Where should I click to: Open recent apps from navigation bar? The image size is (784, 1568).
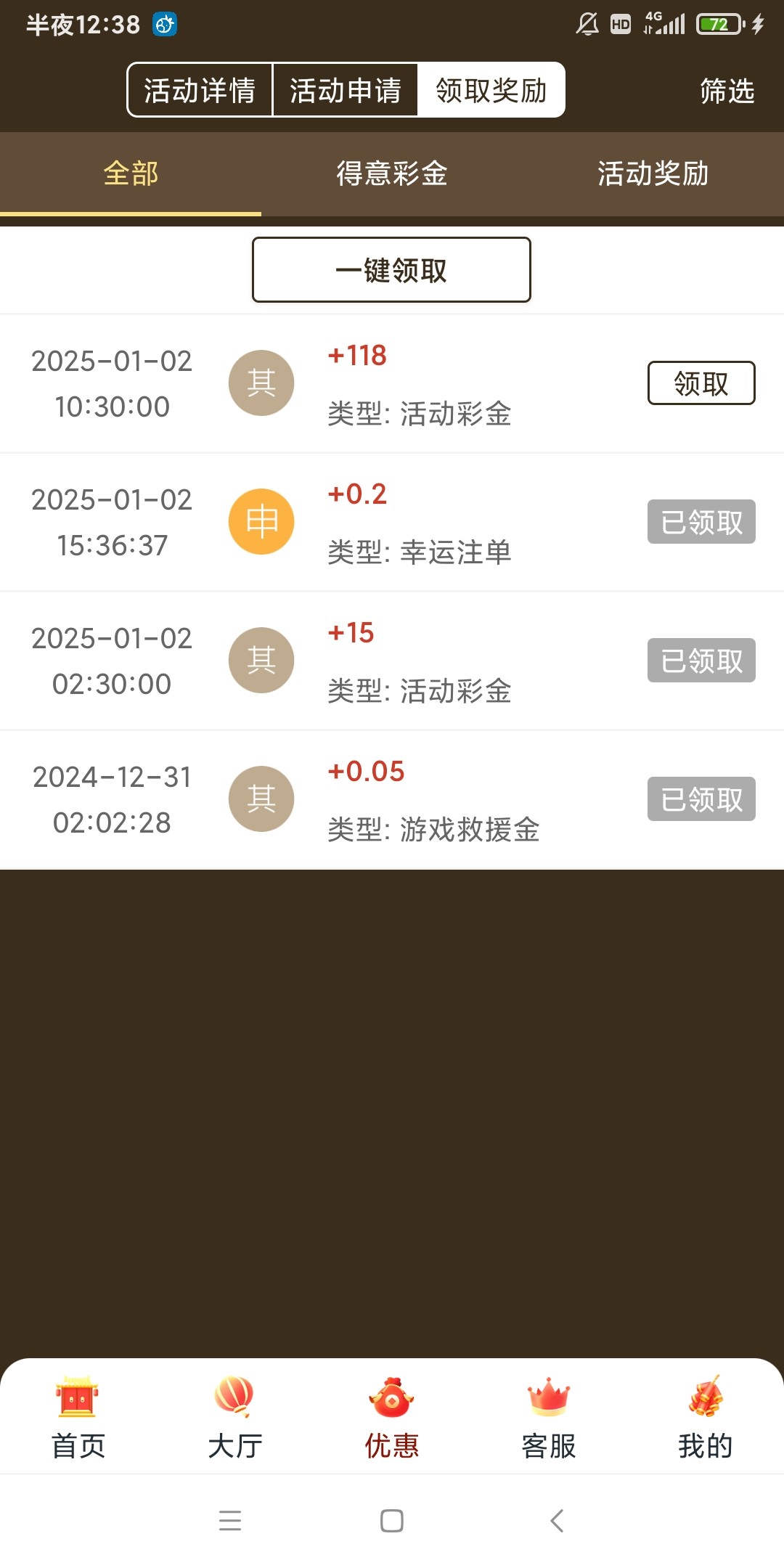coord(230,1520)
